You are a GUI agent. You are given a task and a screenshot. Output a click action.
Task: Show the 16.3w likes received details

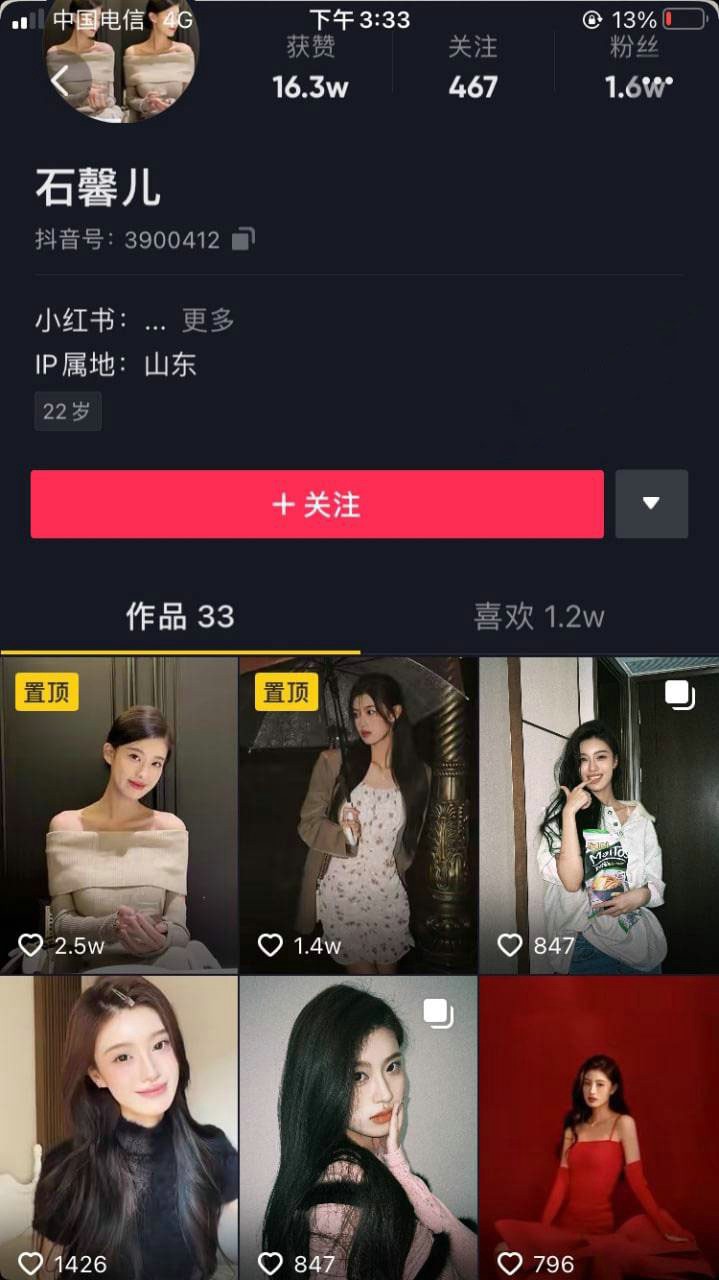310,68
